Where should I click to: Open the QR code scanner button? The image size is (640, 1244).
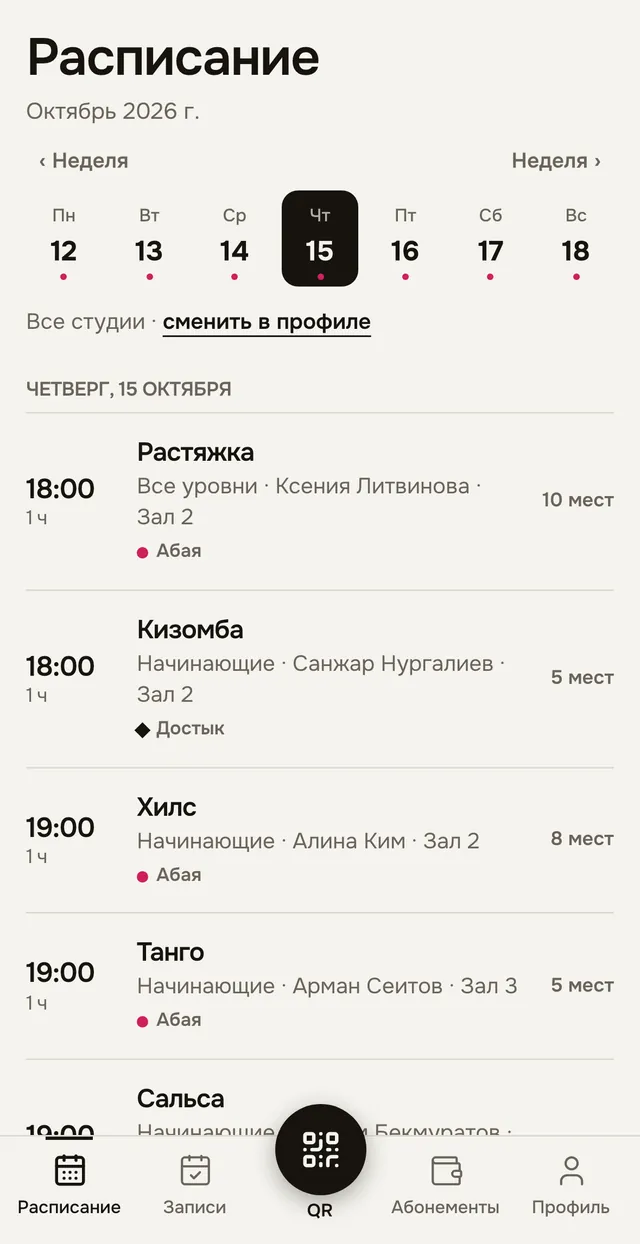(320, 1150)
